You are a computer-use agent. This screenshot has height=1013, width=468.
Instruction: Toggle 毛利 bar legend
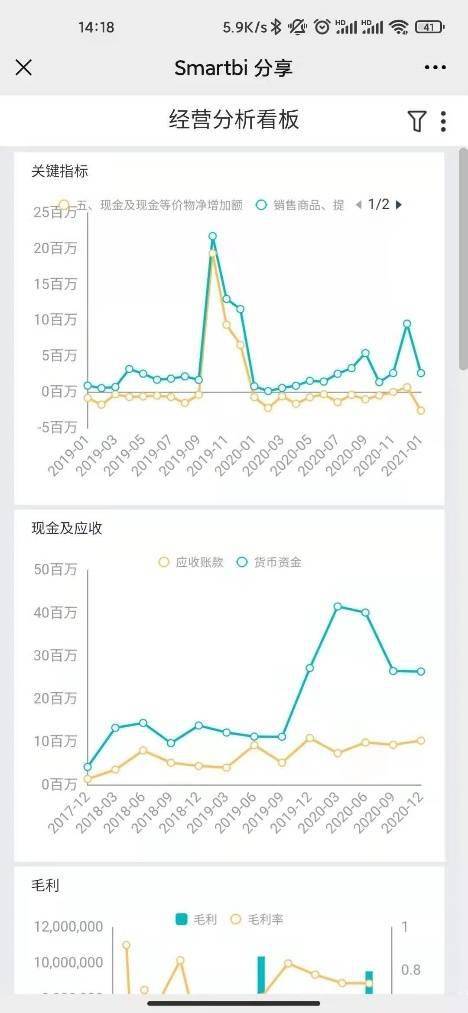(197, 919)
